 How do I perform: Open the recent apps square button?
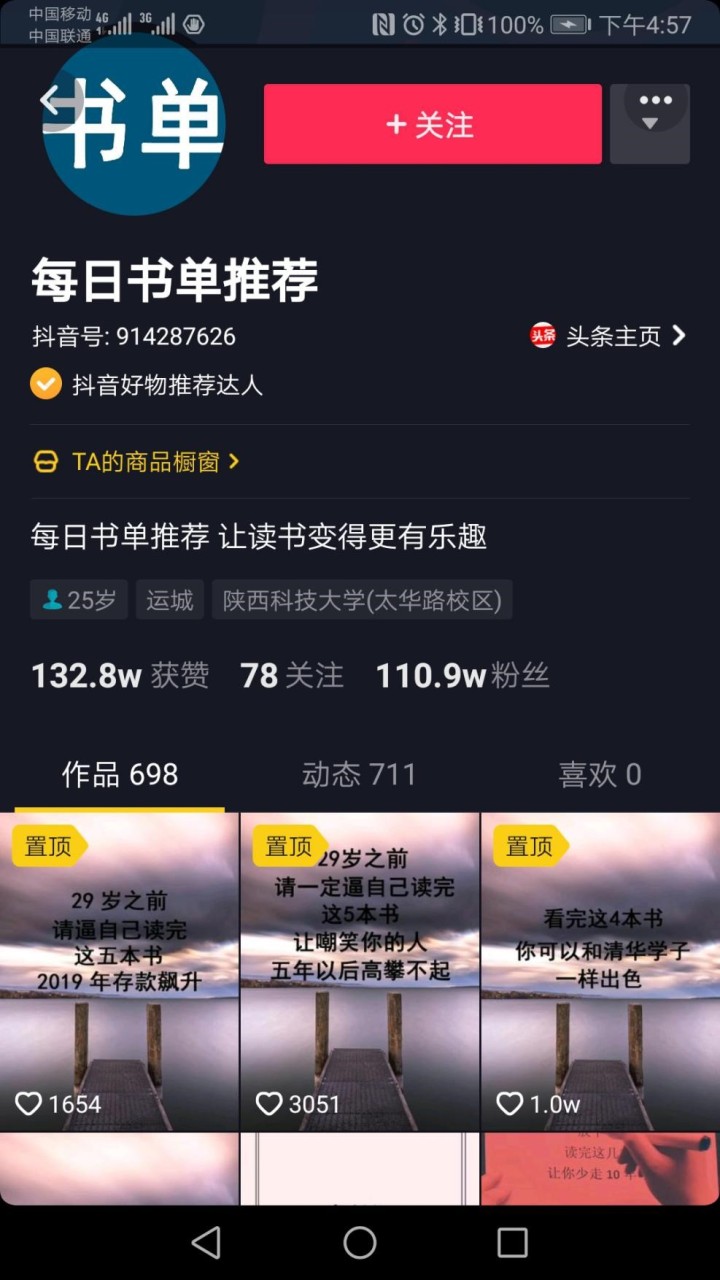(x=512, y=1242)
